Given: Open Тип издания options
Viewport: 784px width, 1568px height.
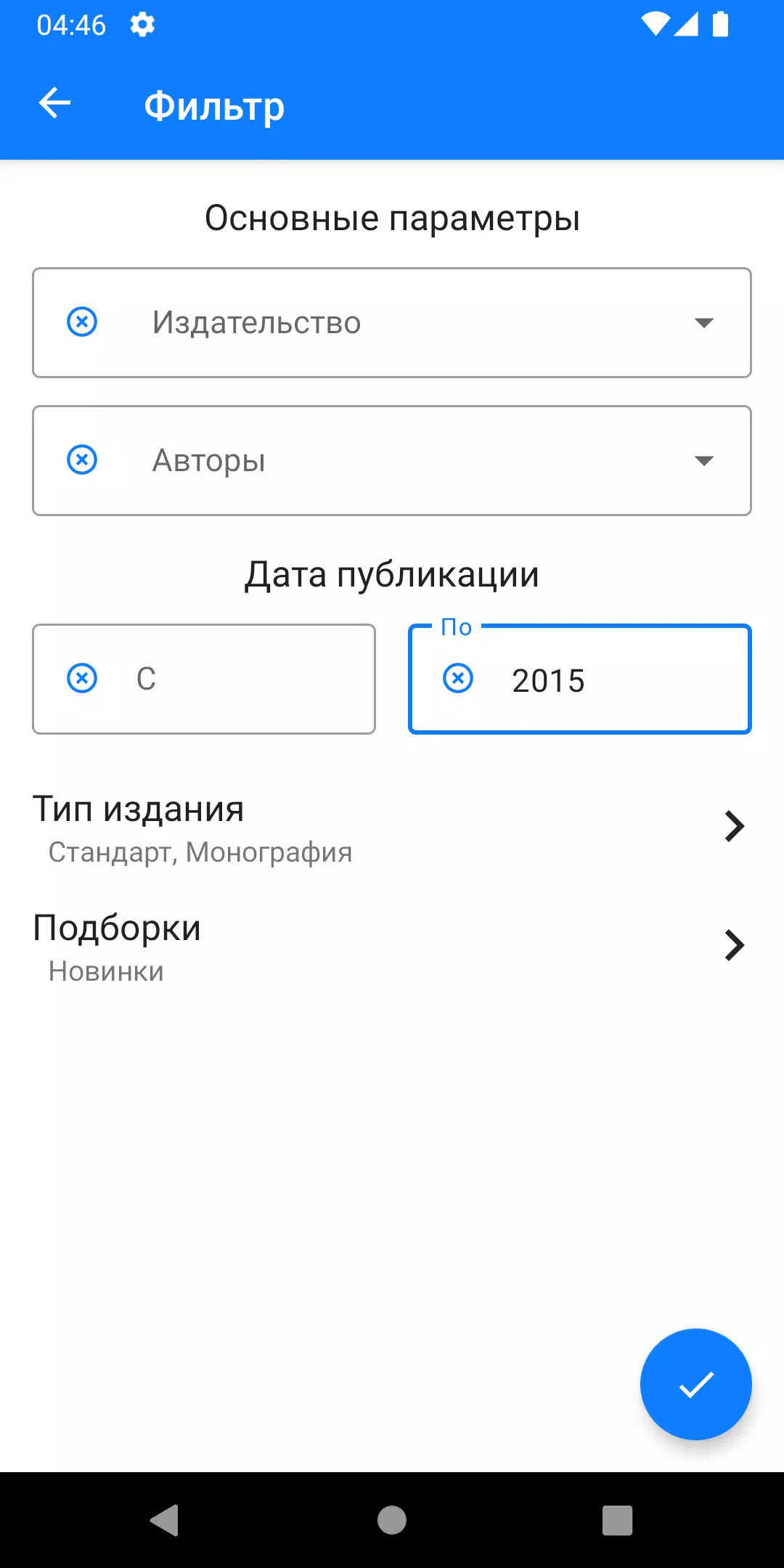Looking at the screenshot, I should click(392, 828).
